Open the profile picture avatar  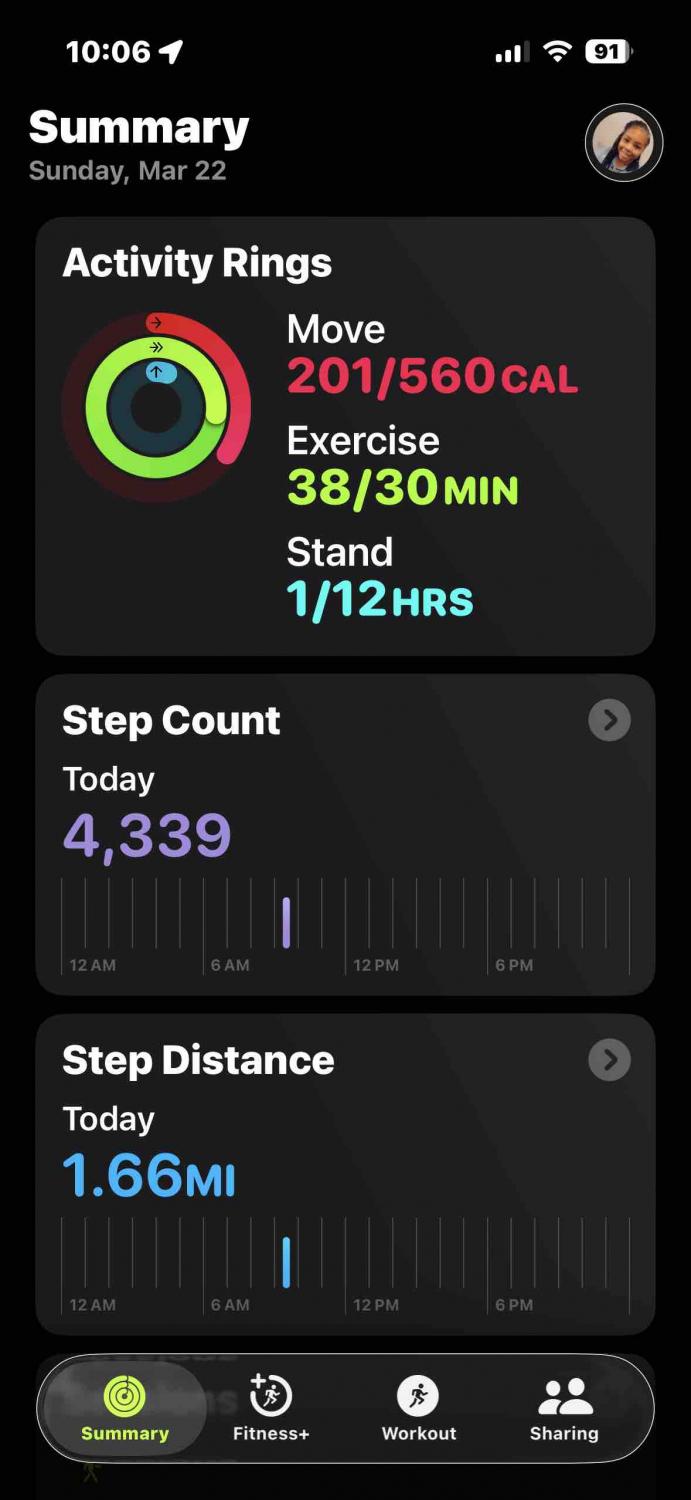(624, 143)
